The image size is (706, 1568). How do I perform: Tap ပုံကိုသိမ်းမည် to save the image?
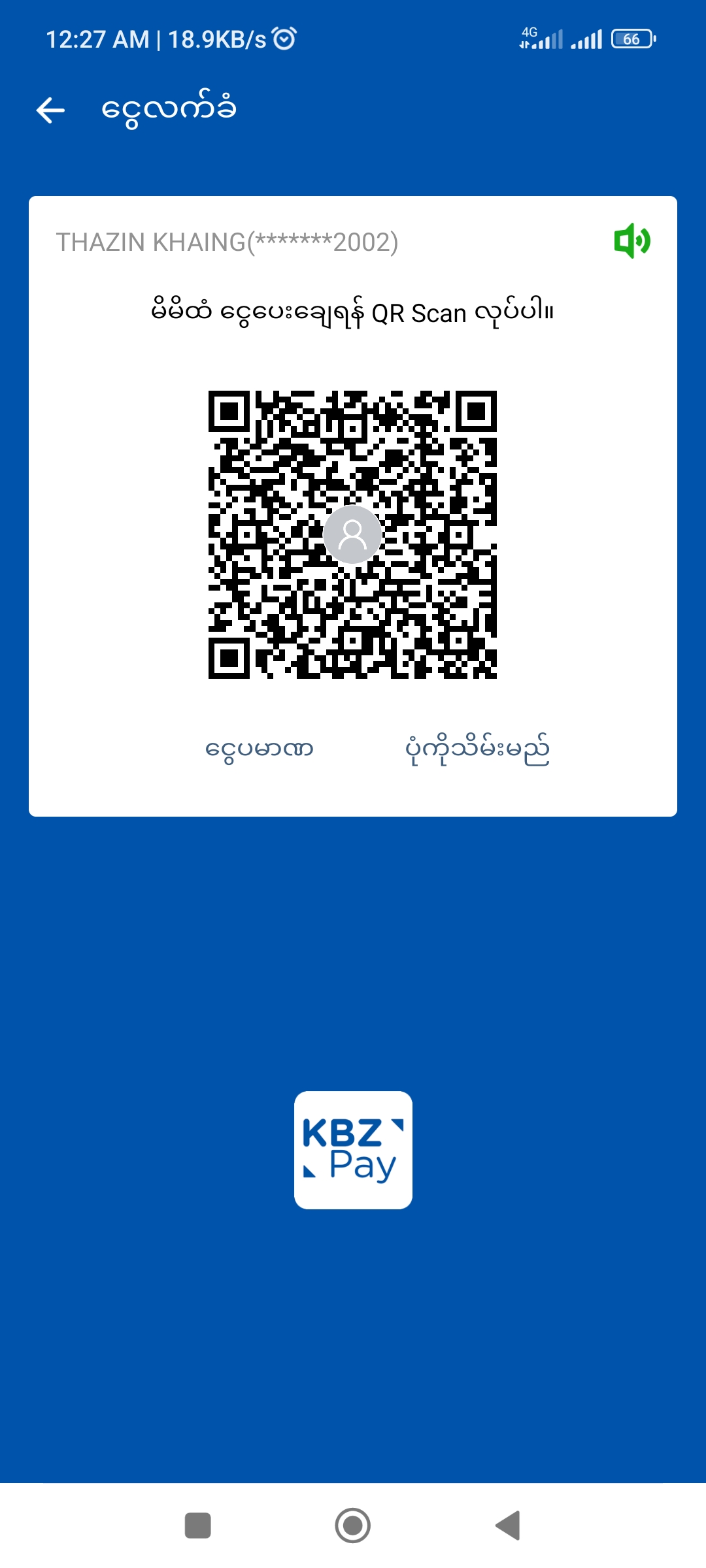(x=477, y=749)
